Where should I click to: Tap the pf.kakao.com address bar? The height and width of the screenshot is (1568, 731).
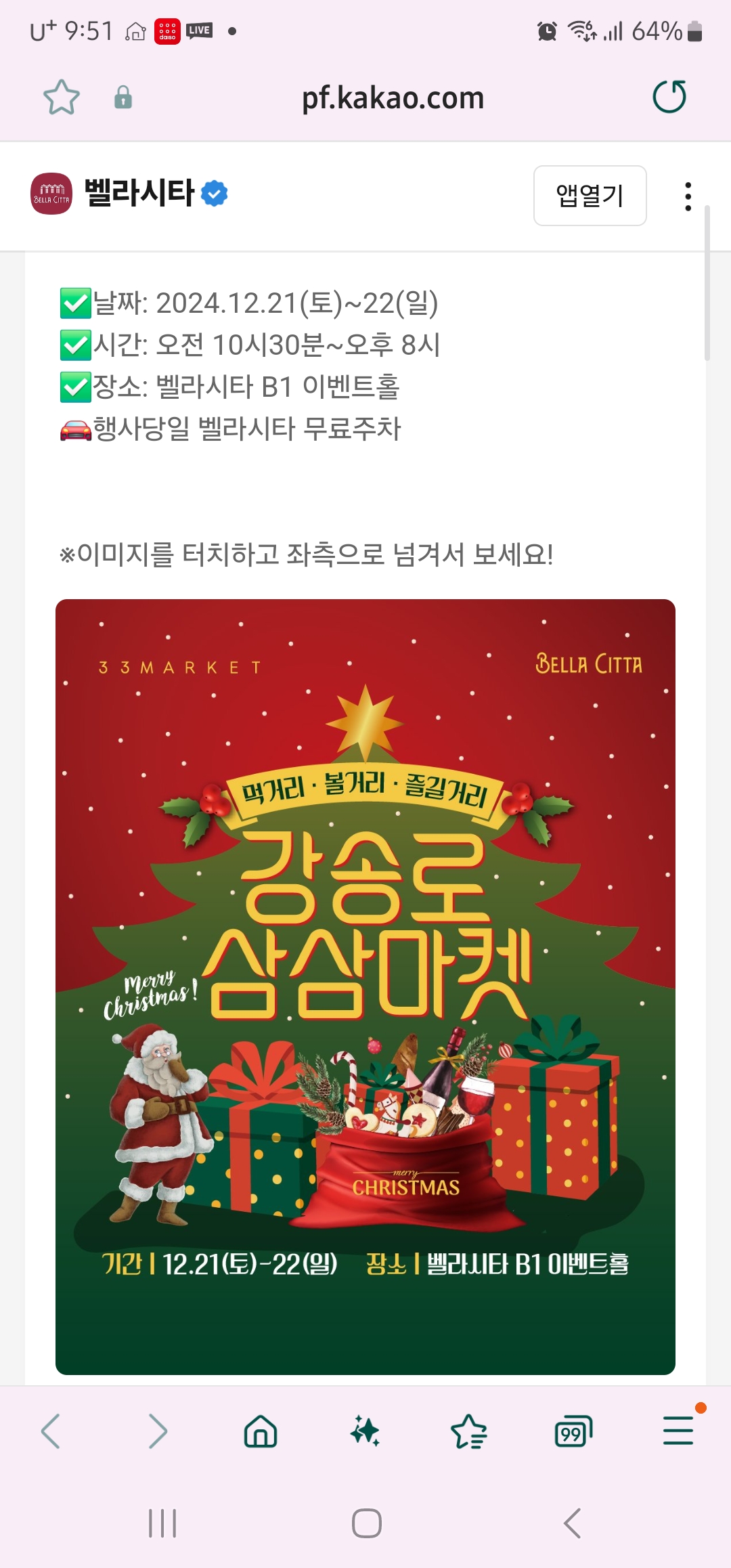click(x=393, y=98)
